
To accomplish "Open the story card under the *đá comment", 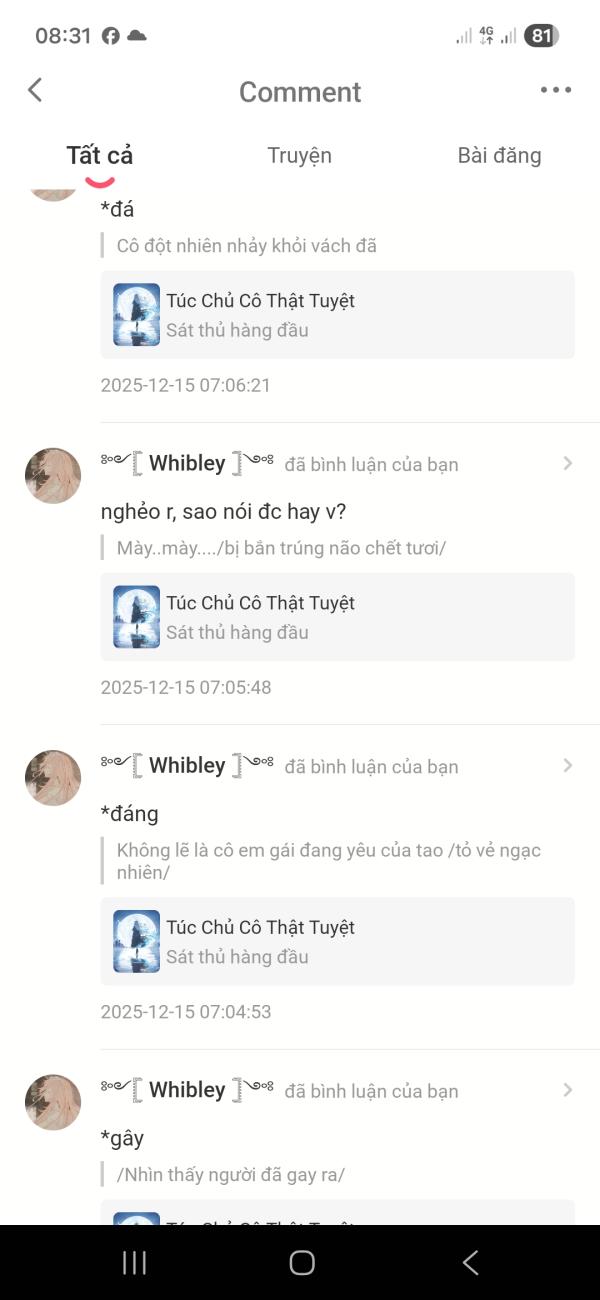I will (338, 315).
